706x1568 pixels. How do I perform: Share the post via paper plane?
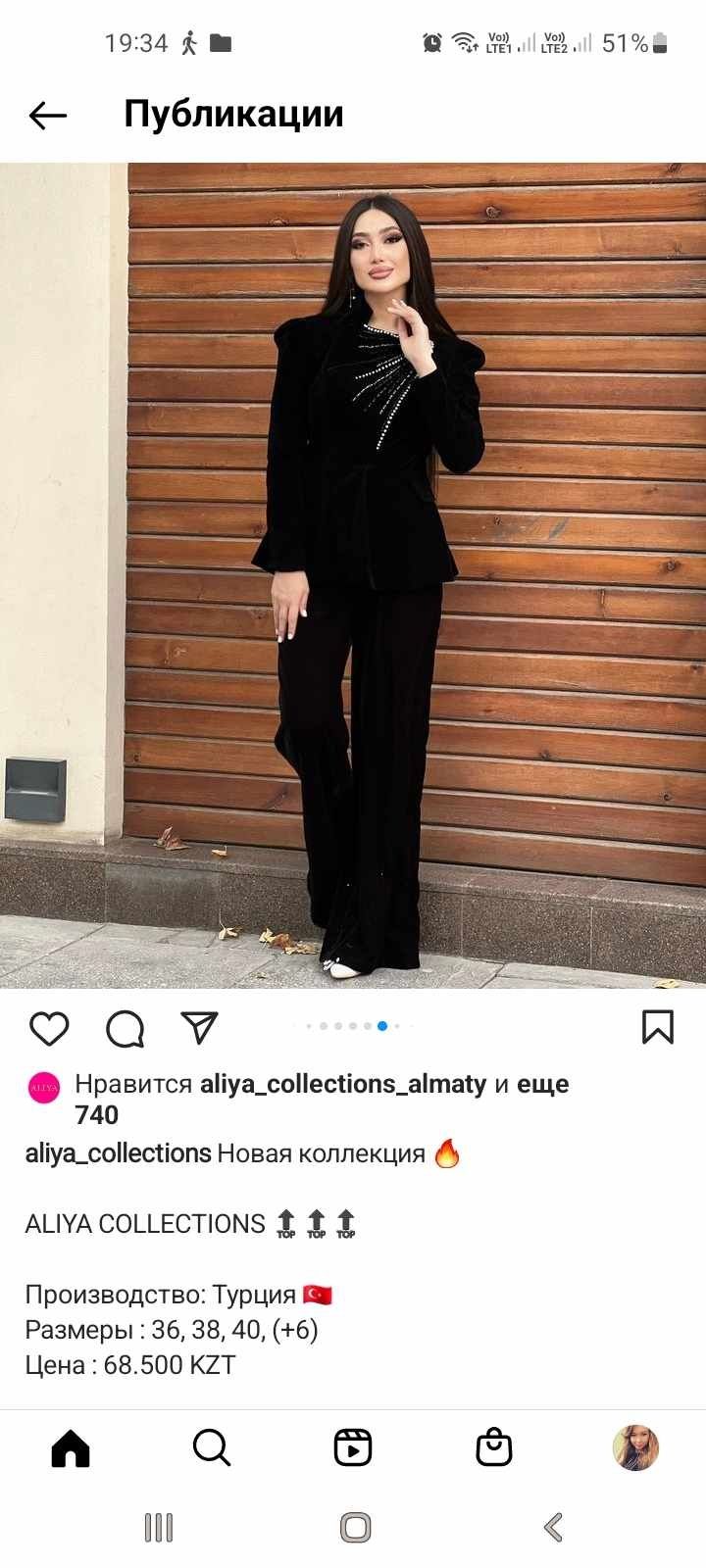[x=199, y=1027]
